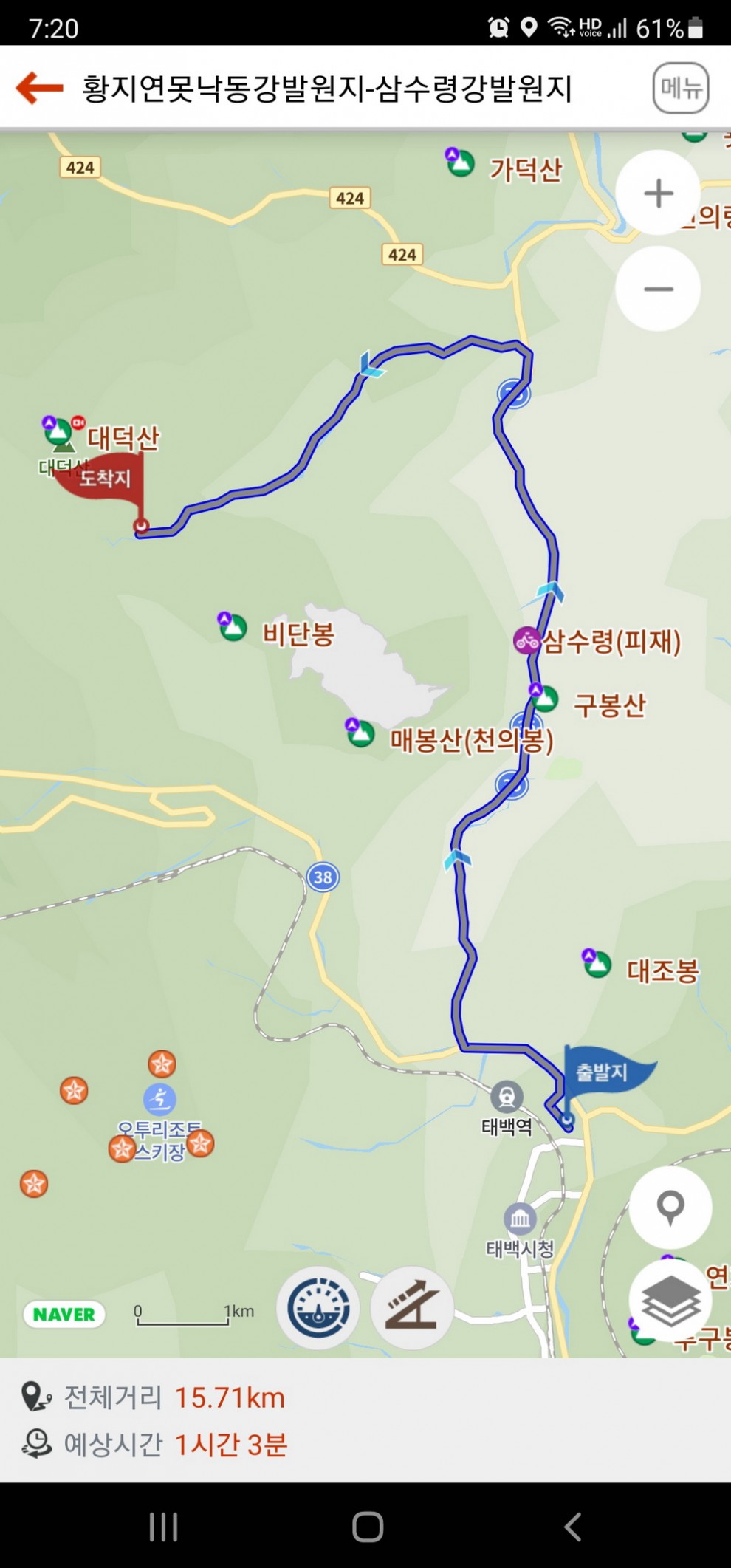The height and width of the screenshot is (1568, 731).
Task: Open the speedometer gauge button
Action: pyautogui.click(x=318, y=1308)
